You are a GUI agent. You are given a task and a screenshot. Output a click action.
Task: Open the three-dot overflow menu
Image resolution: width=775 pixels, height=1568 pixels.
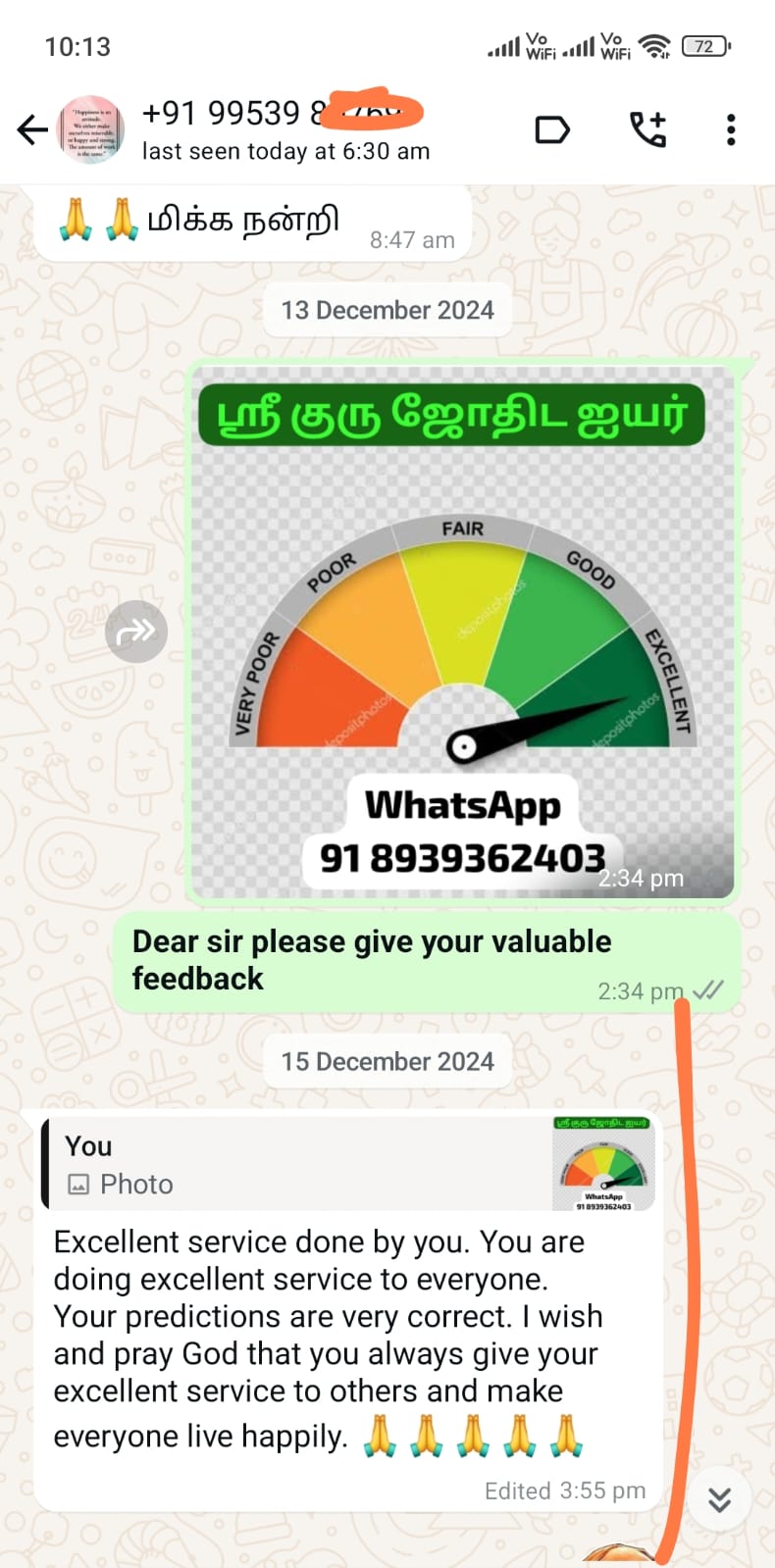[731, 129]
